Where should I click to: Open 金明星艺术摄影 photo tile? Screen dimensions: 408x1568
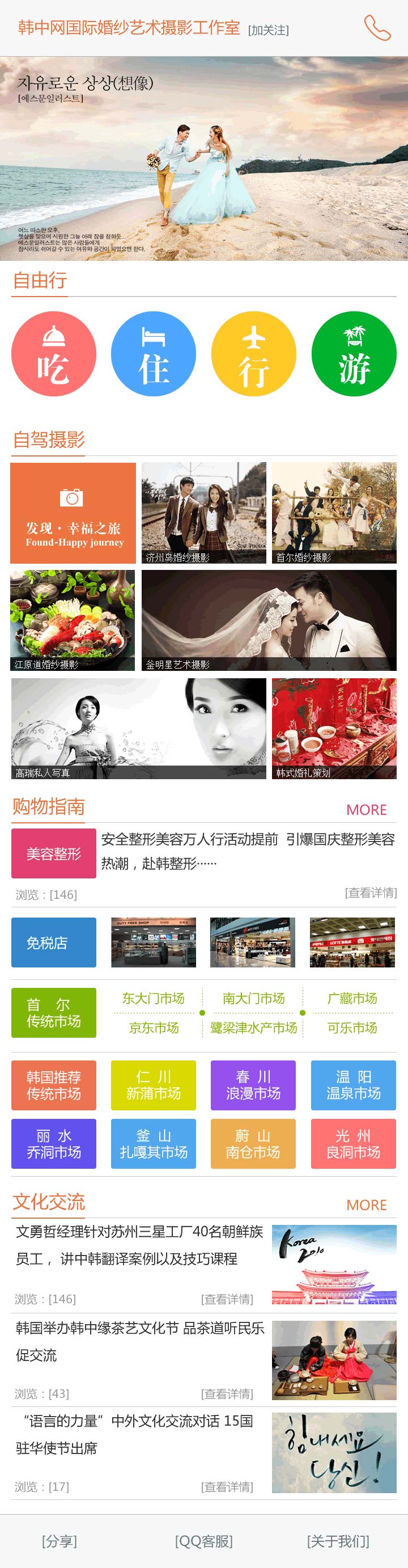tap(269, 620)
